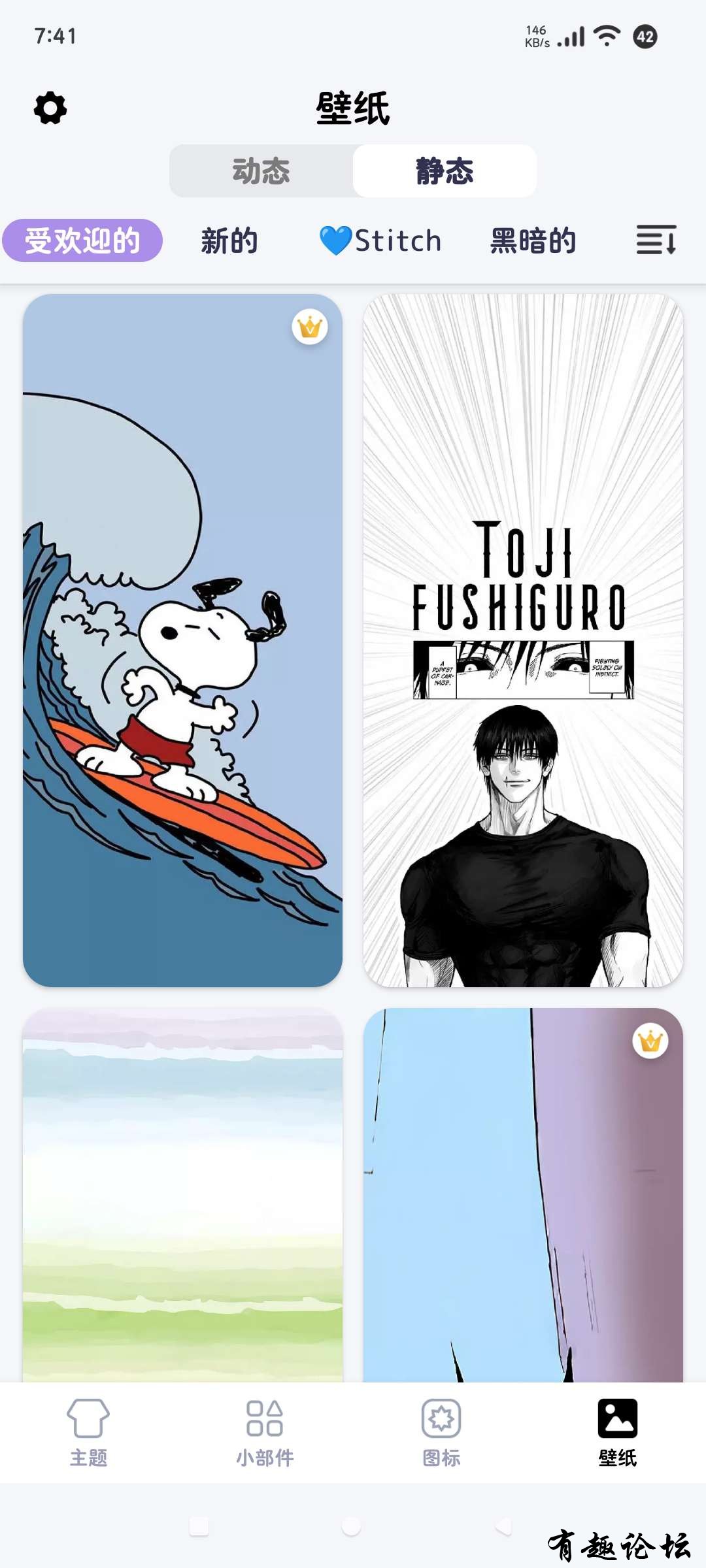Open the Toji Fushiguro wallpaper
The width and height of the screenshot is (706, 1568).
coord(523,640)
